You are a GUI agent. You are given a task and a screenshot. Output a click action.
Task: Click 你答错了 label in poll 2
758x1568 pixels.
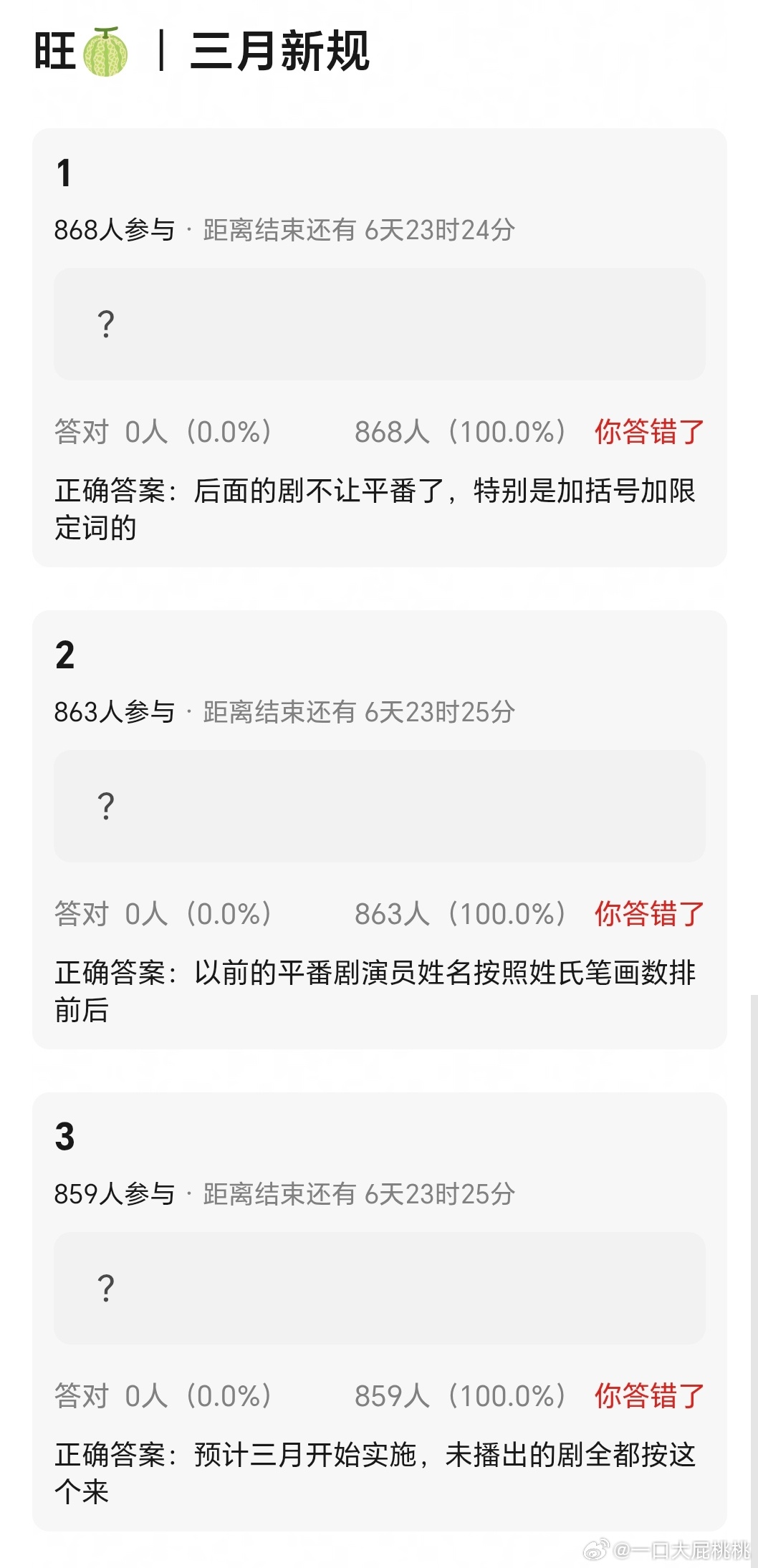(648, 913)
